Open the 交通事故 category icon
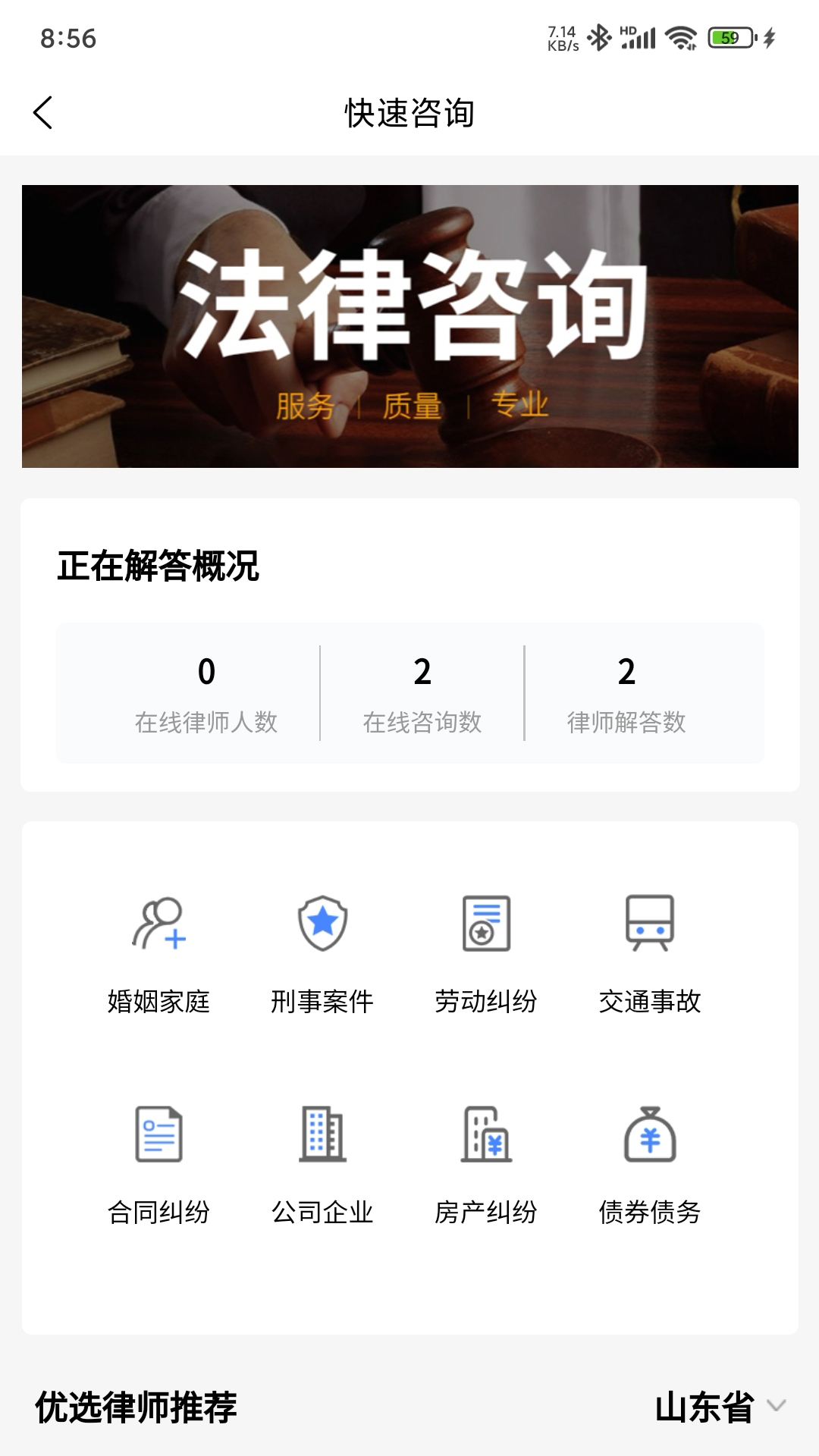The height and width of the screenshot is (1456, 819). pos(650,927)
